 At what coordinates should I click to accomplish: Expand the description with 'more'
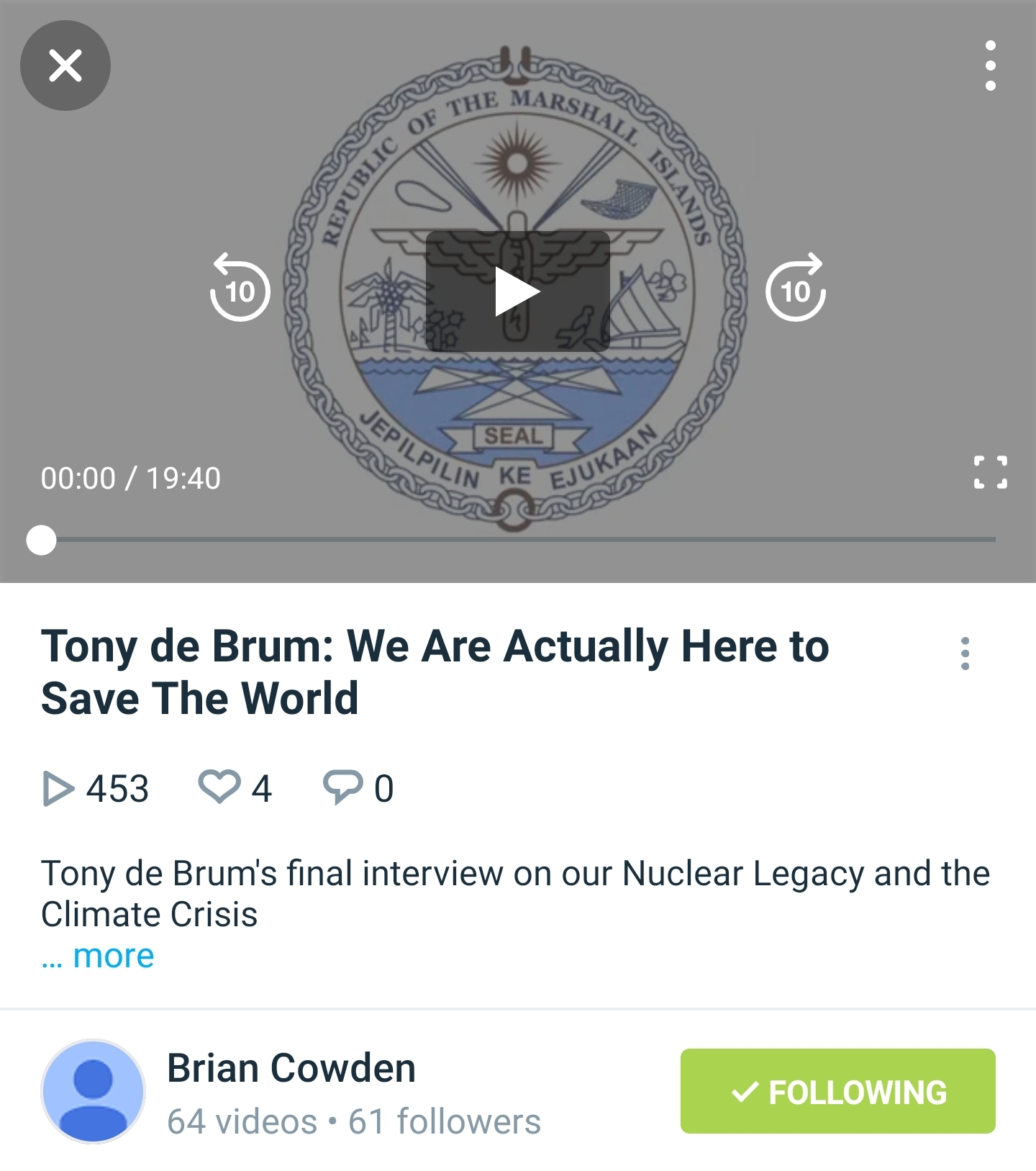113,956
